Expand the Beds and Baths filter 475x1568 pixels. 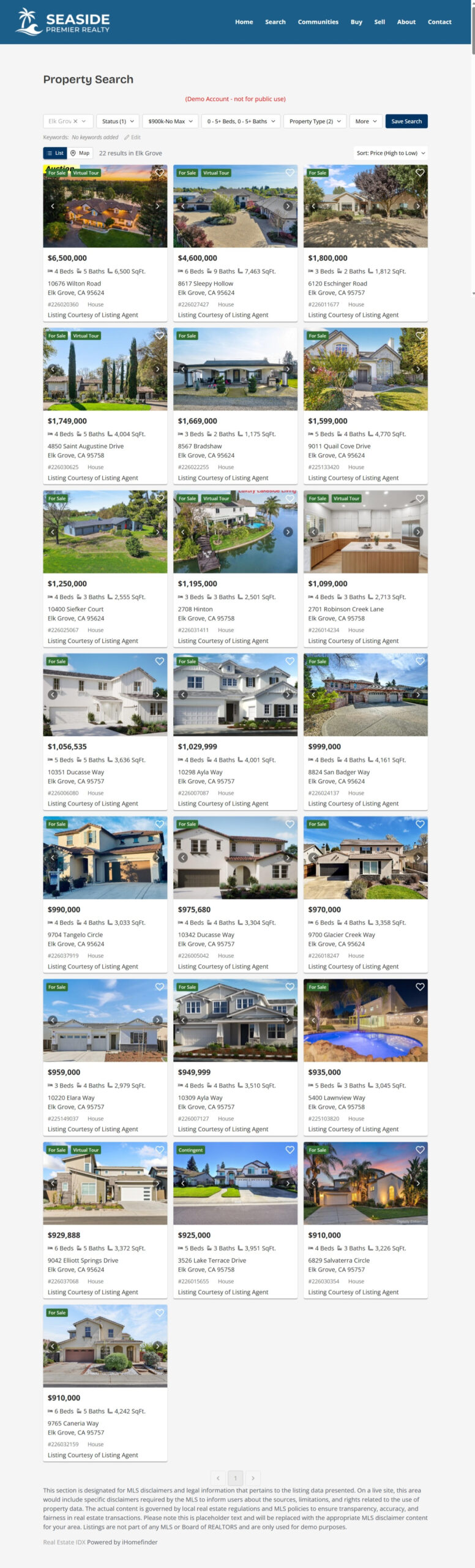[x=241, y=121]
